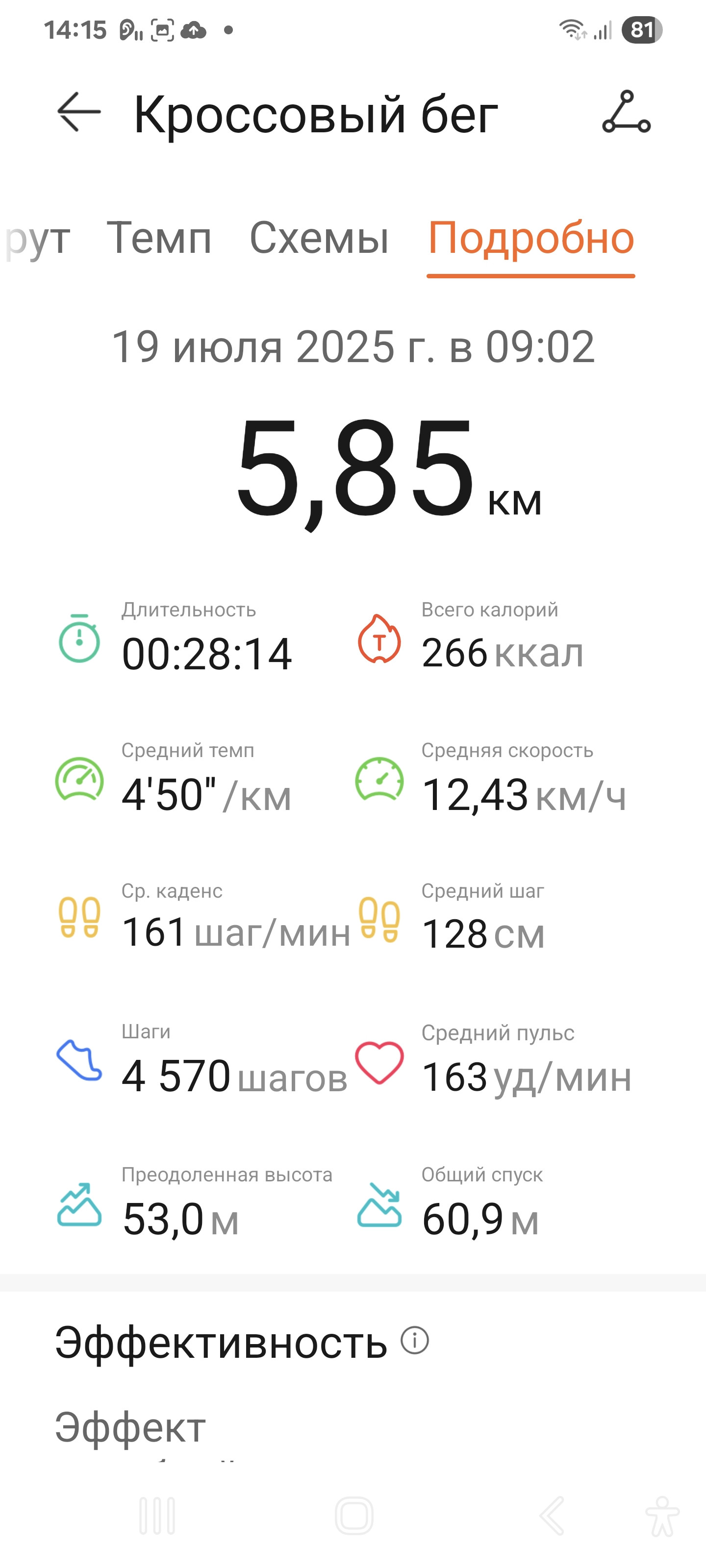Open the accessibility shortcut button
706x1568 pixels.
click(x=662, y=1516)
